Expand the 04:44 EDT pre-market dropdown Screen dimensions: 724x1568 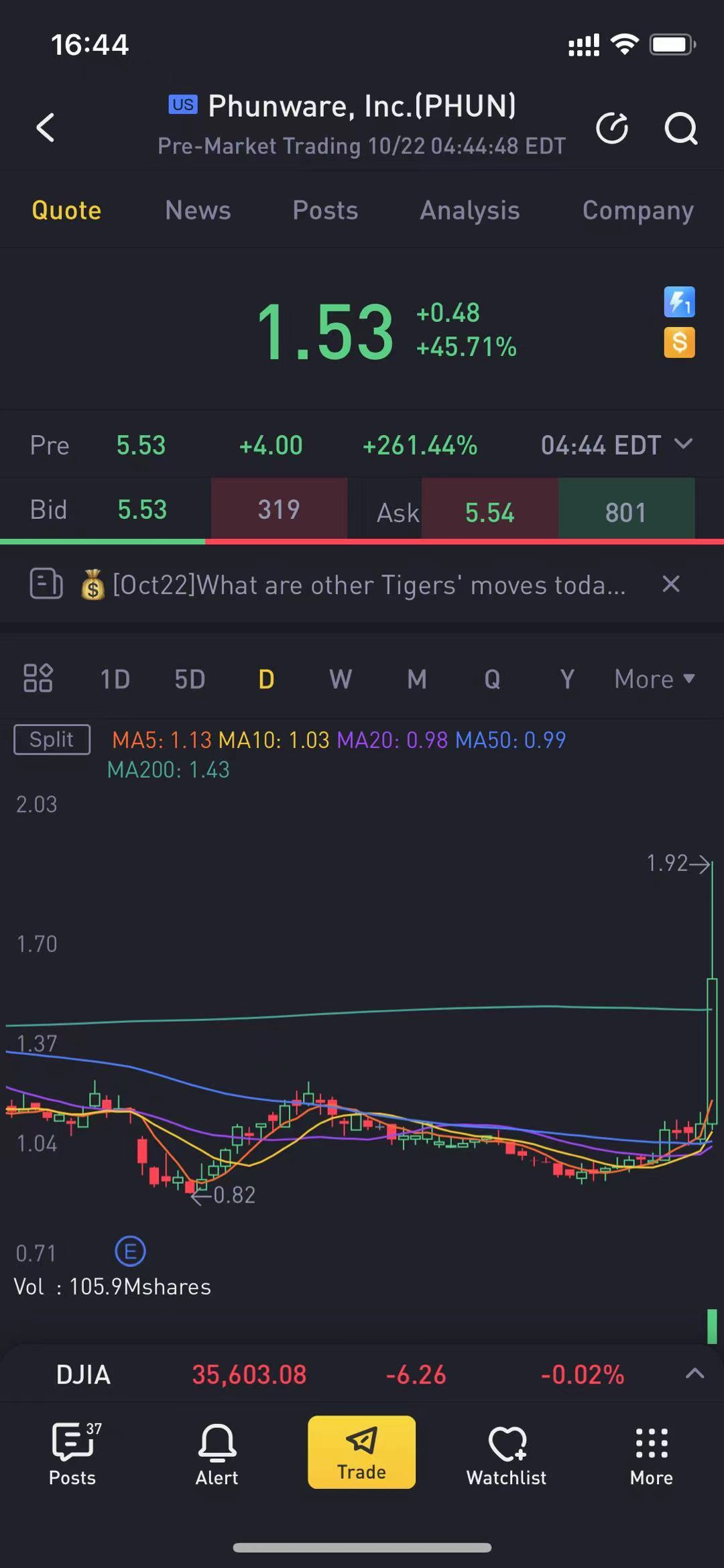(683, 444)
